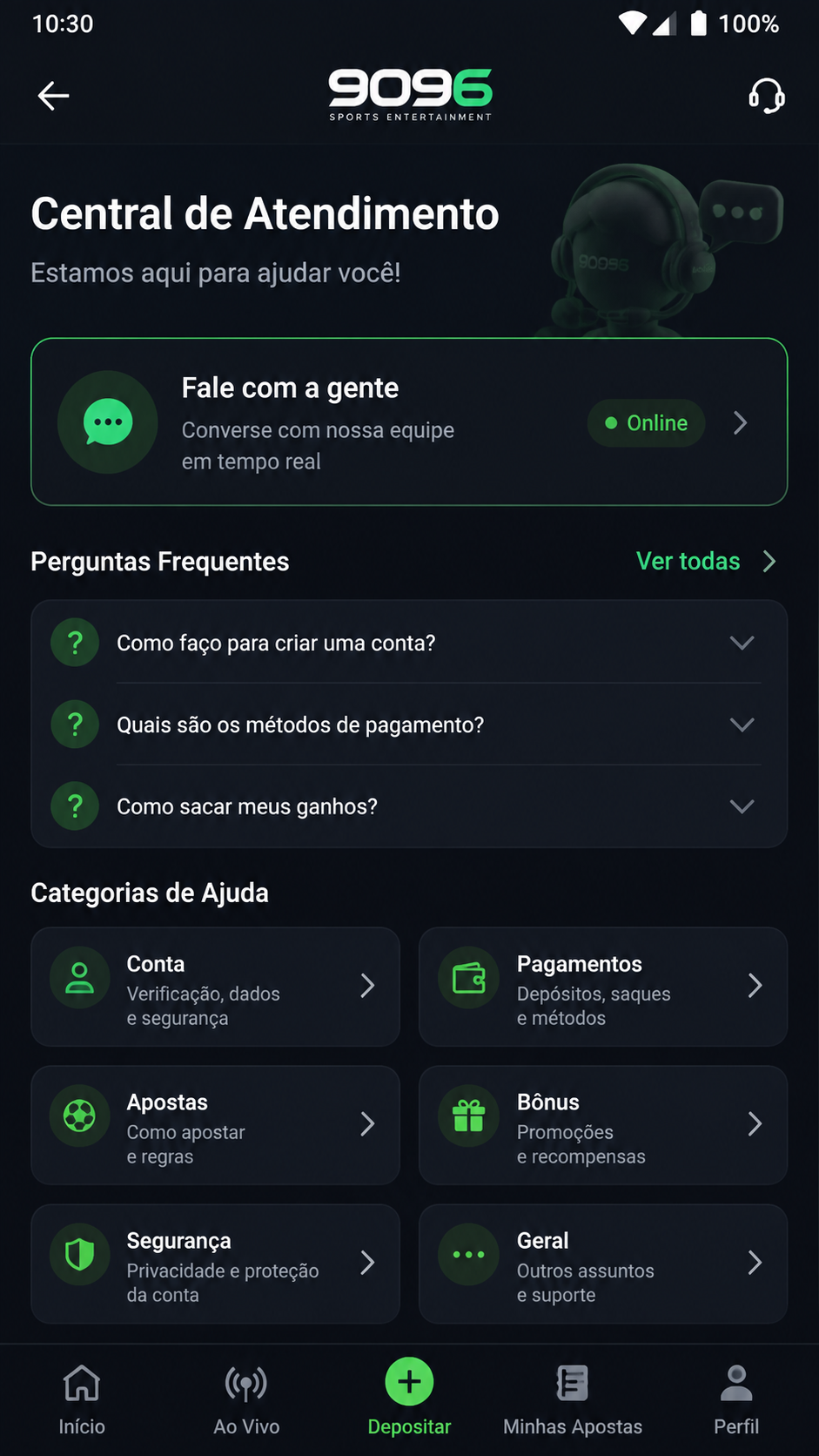Viewport: 819px width, 1456px height.
Task: Open the Pagamentos help category
Action: point(603,987)
